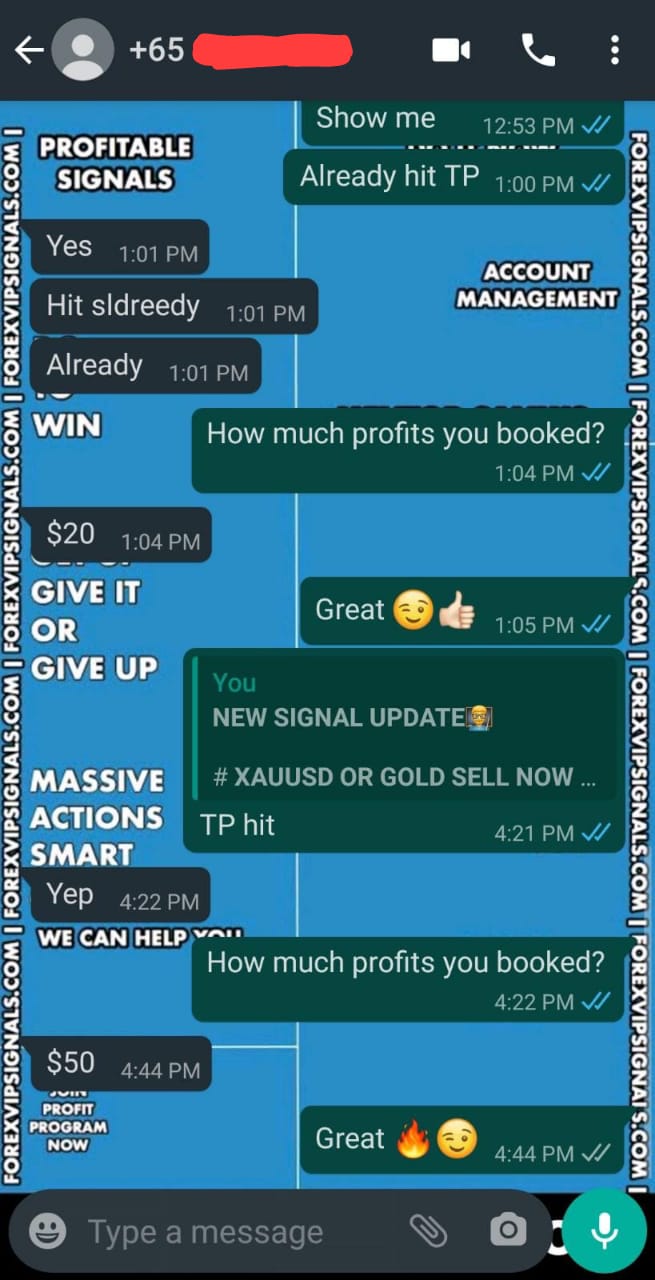Open the emoji picker

[x=47, y=1231]
